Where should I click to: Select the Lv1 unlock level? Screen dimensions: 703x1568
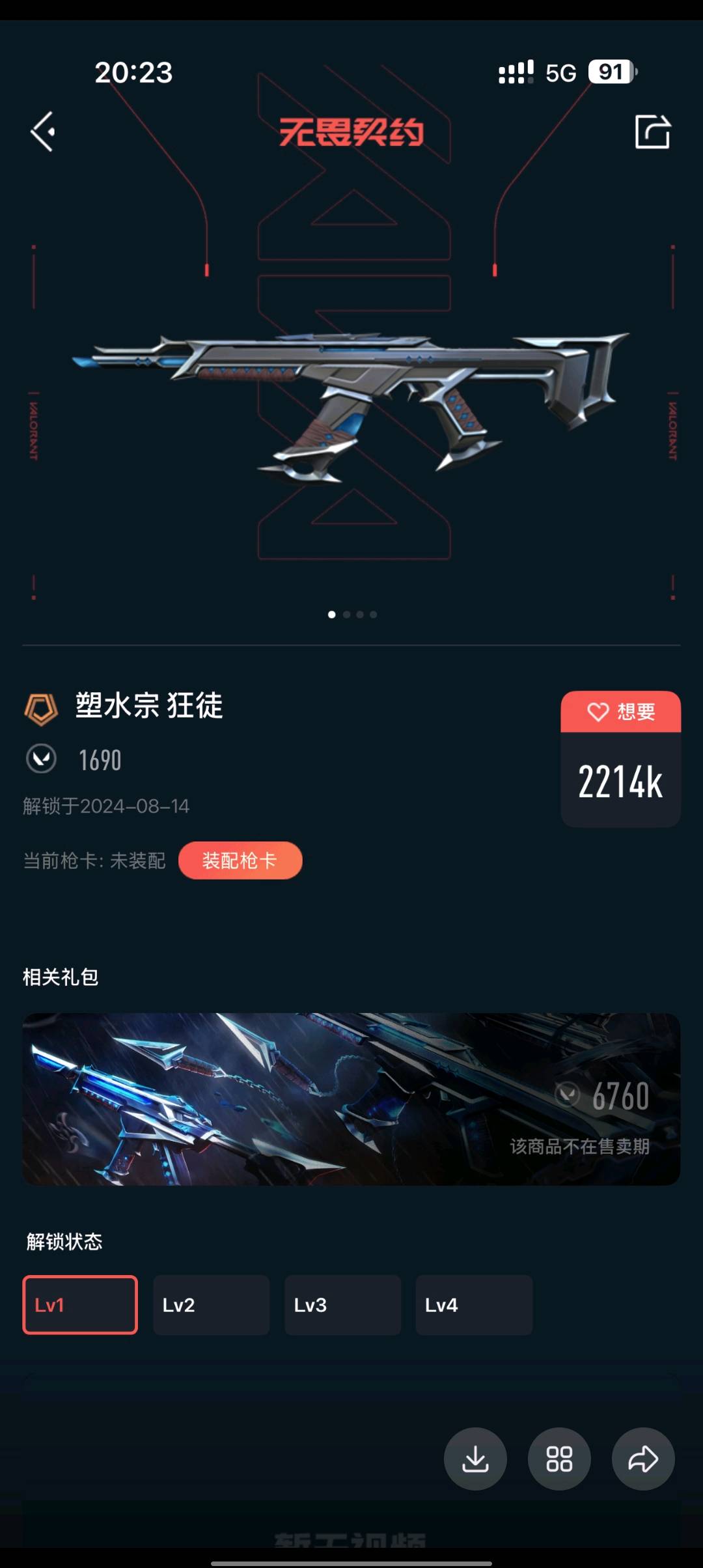(x=80, y=1305)
